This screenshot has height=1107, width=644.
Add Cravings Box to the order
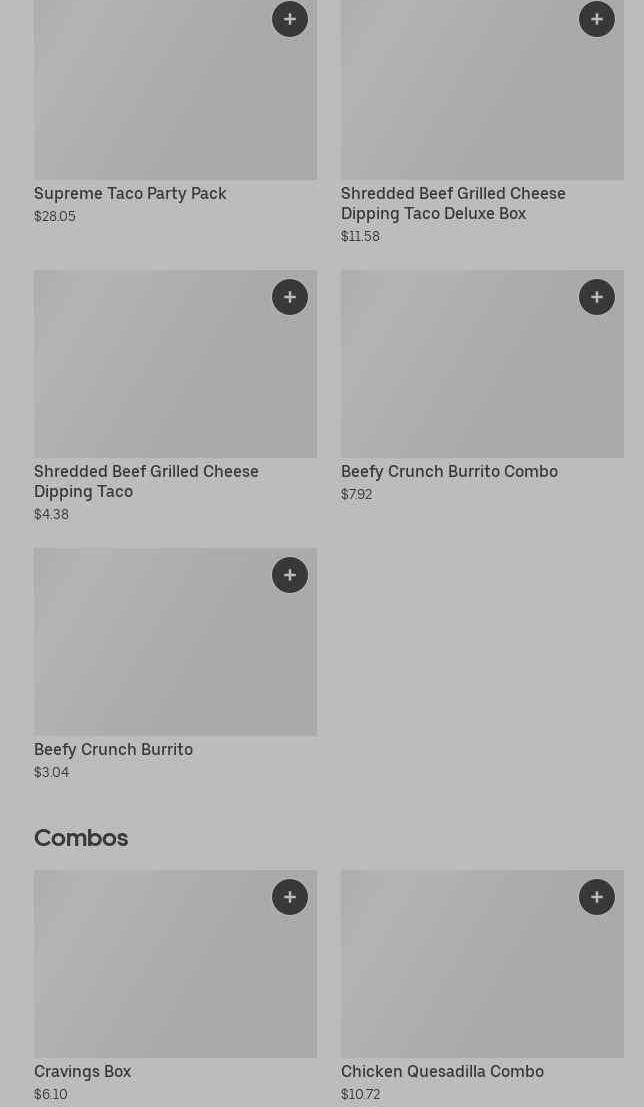point(290,897)
